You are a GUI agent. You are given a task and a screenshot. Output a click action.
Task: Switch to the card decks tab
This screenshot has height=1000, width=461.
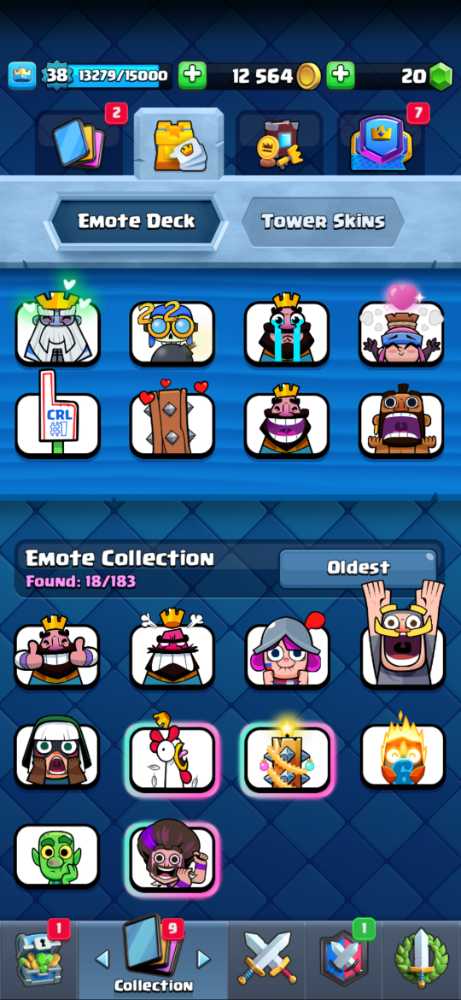[x=78, y=142]
